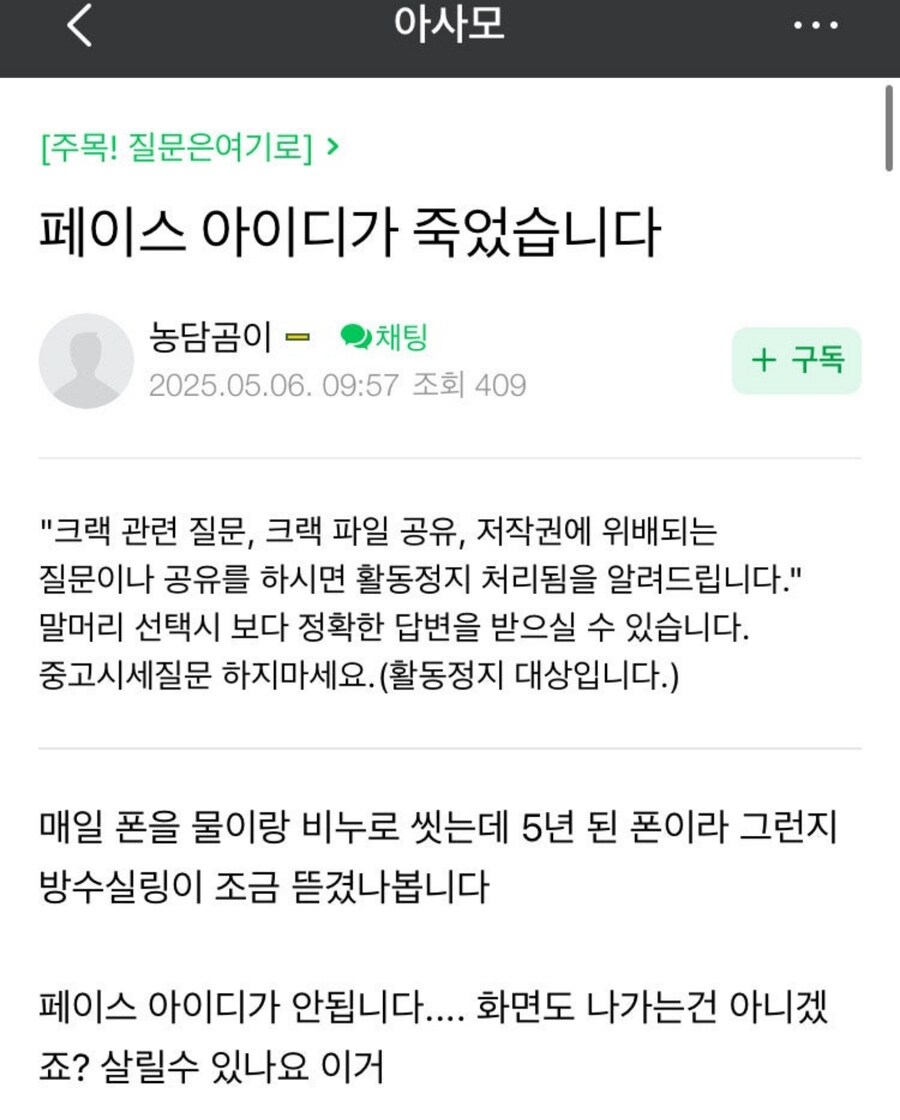The height and width of the screenshot is (1120, 900).
Task: Open the three-dot overflow menu
Action: [815, 27]
